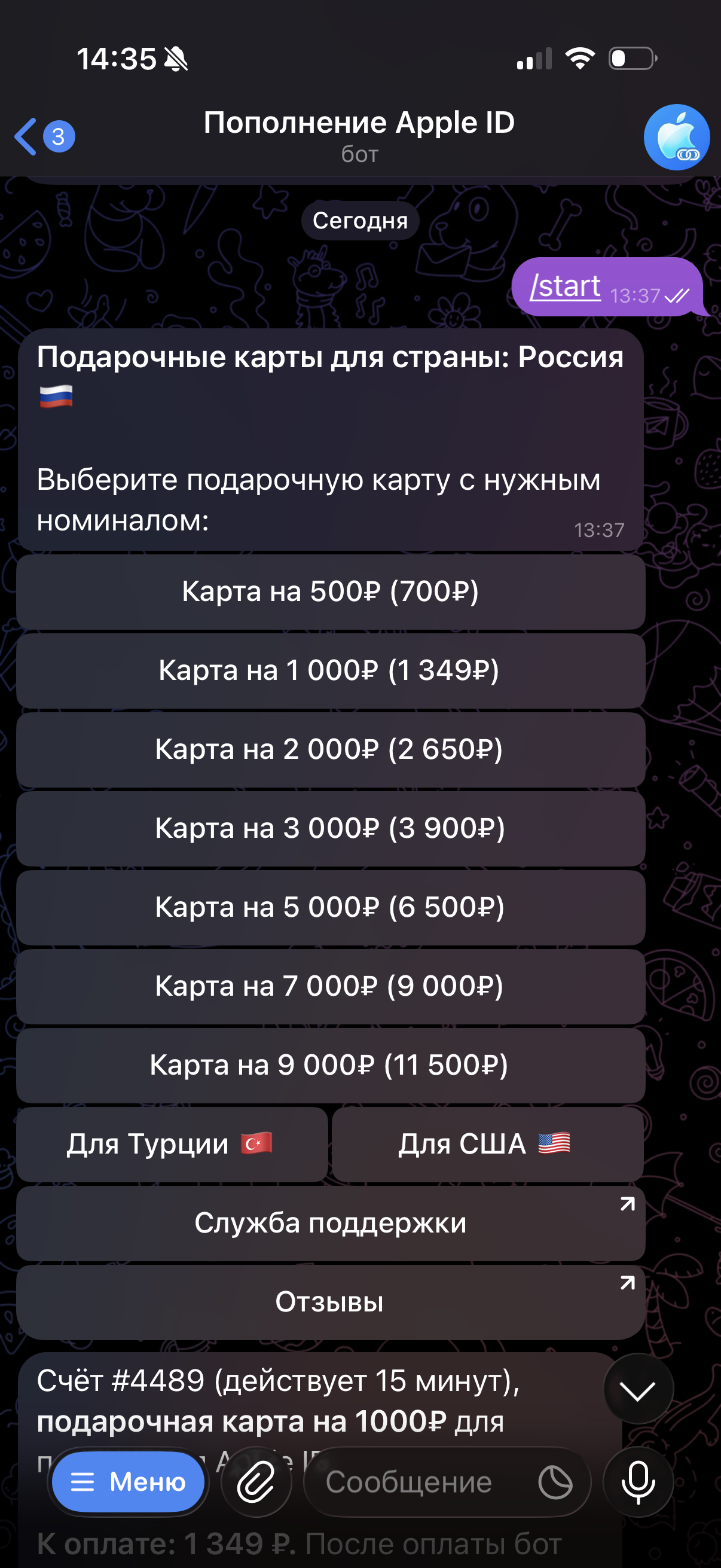The image size is (721, 1568).
Task: Open the sticker panel icon in the message field
Action: pos(555,1481)
